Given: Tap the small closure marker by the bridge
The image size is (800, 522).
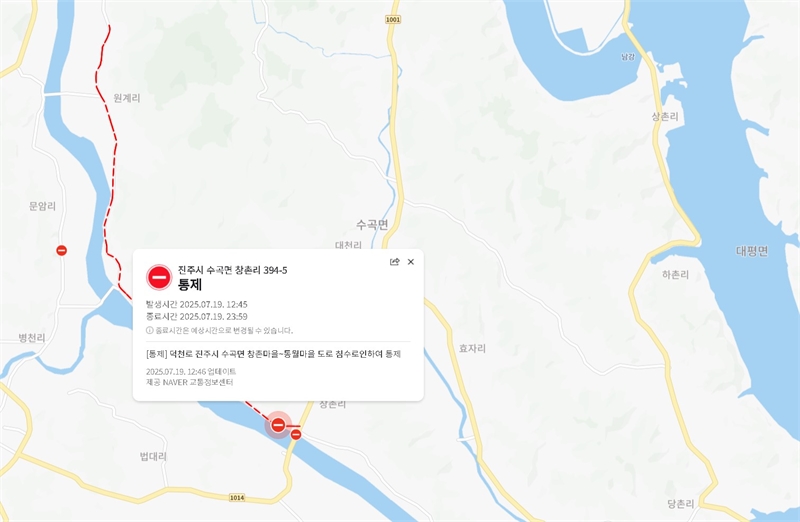Looking at the screenshot, I should coord(296,434).
